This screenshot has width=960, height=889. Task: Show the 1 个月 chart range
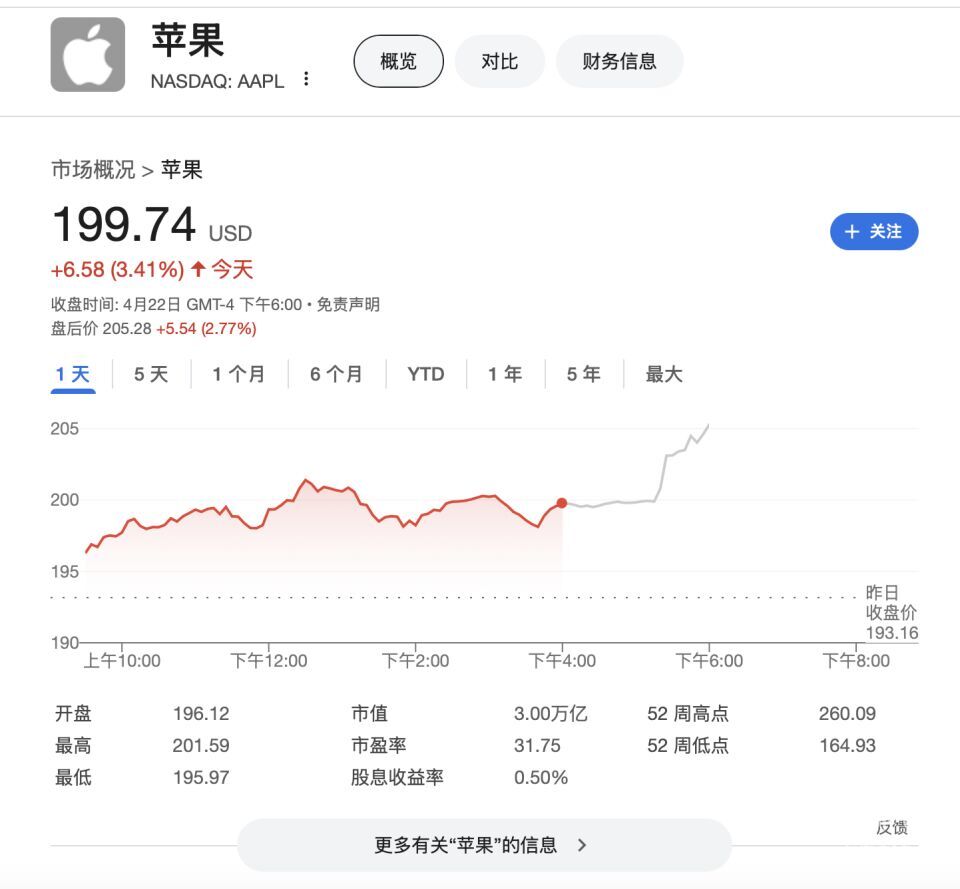[239, 375]
